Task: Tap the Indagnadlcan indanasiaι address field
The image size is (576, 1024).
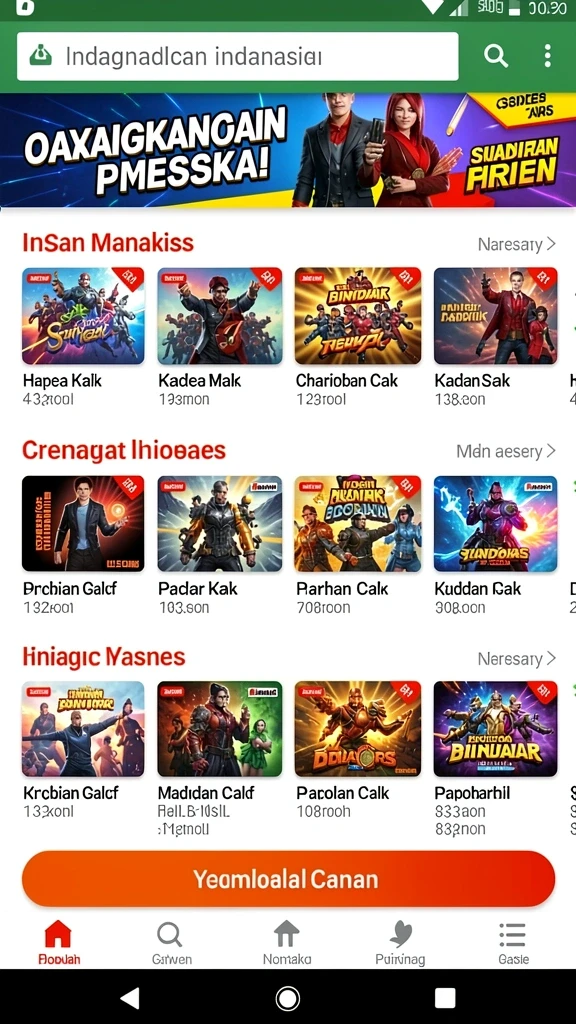Action: 238,56
